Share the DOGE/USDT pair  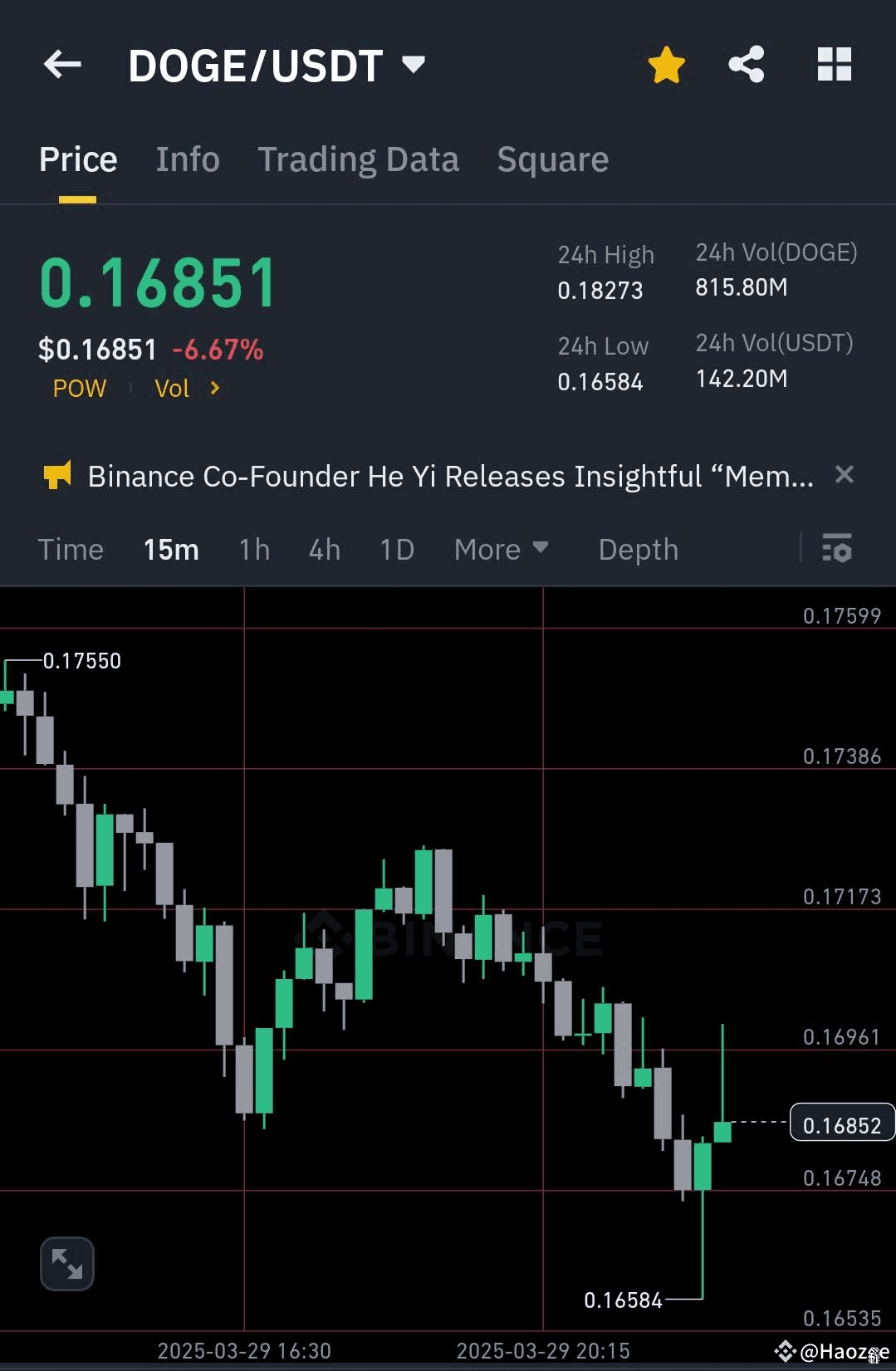[x=746, y=64]
